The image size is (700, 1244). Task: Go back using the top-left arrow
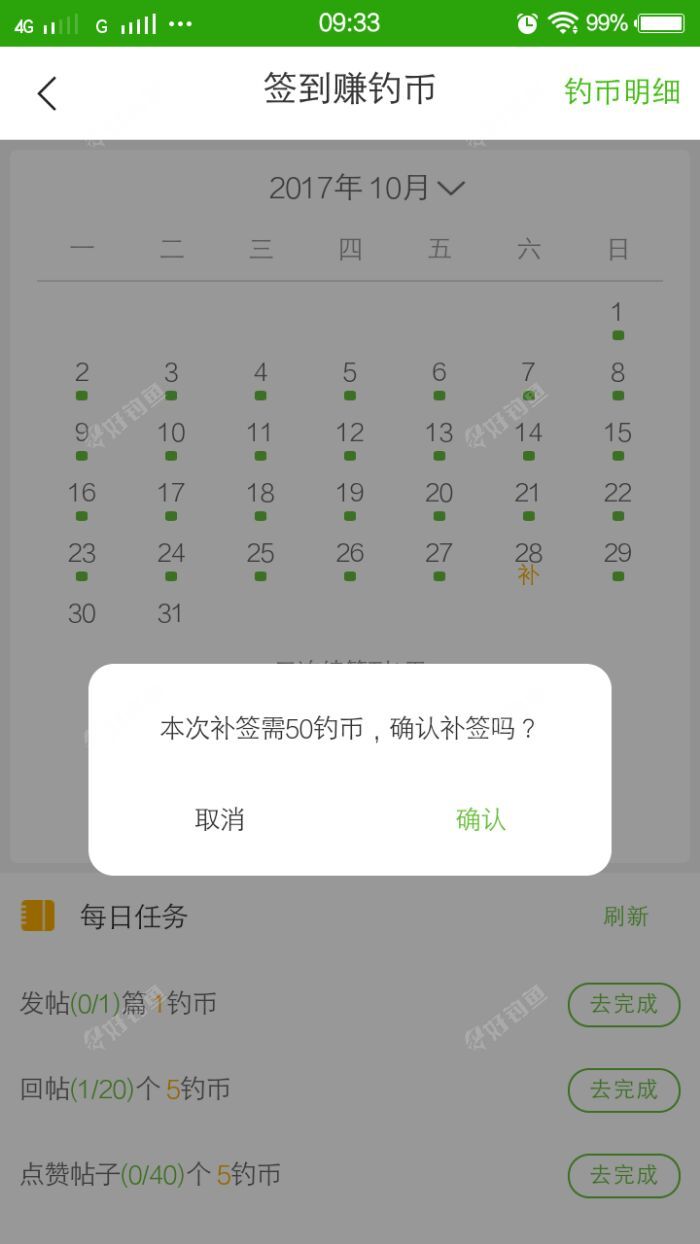coord(47,93)
